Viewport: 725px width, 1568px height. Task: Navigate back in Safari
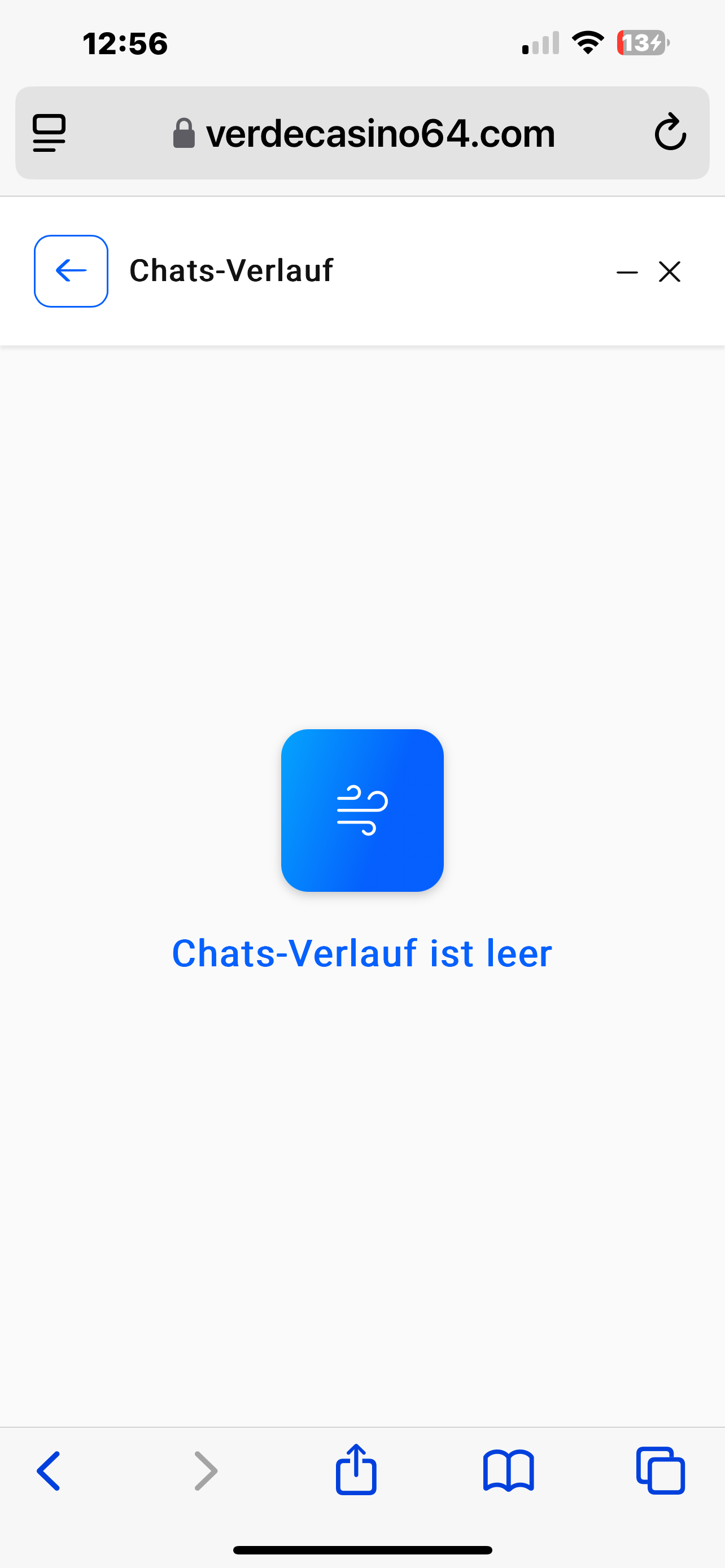49,1470
